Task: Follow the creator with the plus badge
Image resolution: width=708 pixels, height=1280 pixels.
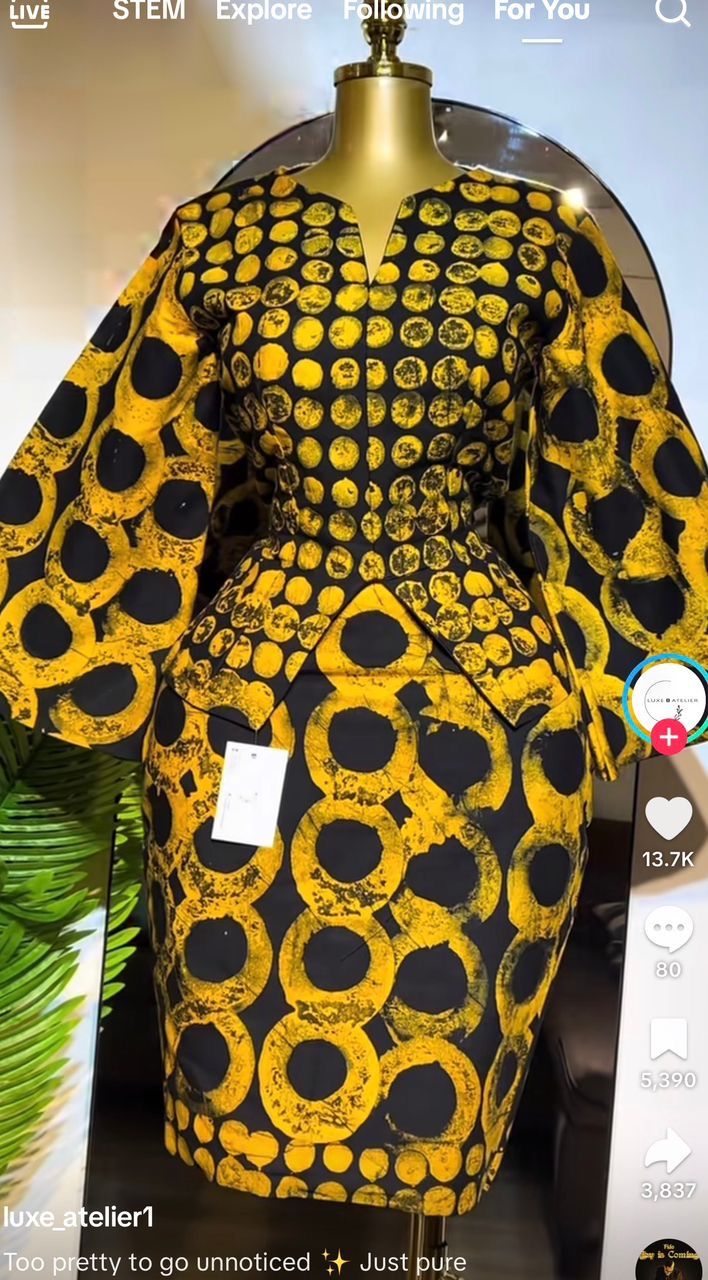Action: [x=668, y=738]
